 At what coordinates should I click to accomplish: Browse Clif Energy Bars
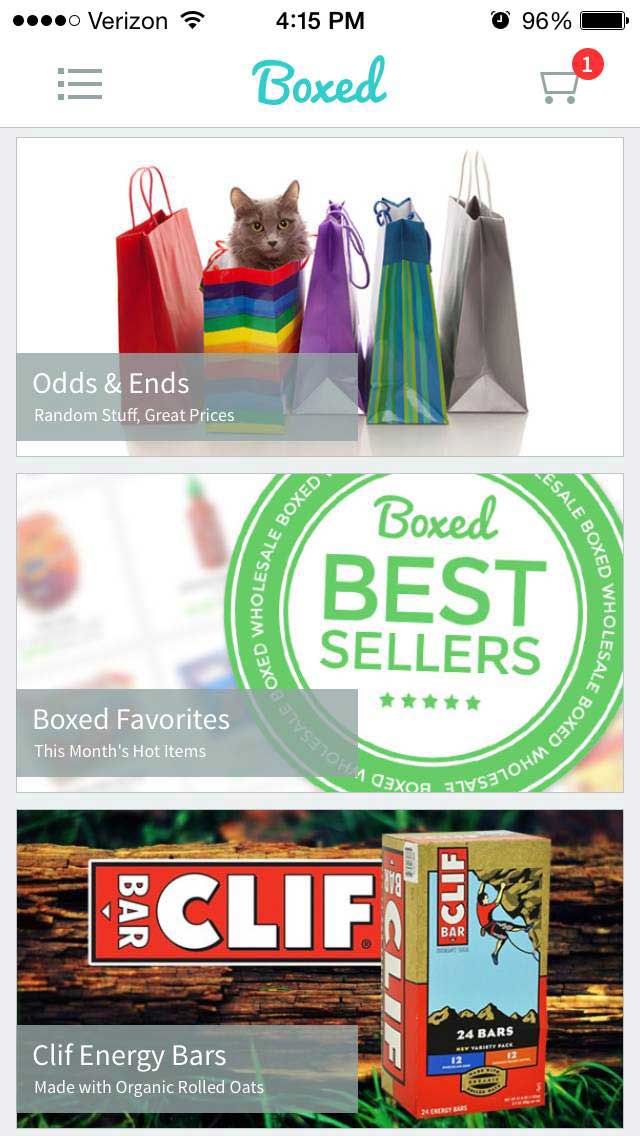[320, 968]
